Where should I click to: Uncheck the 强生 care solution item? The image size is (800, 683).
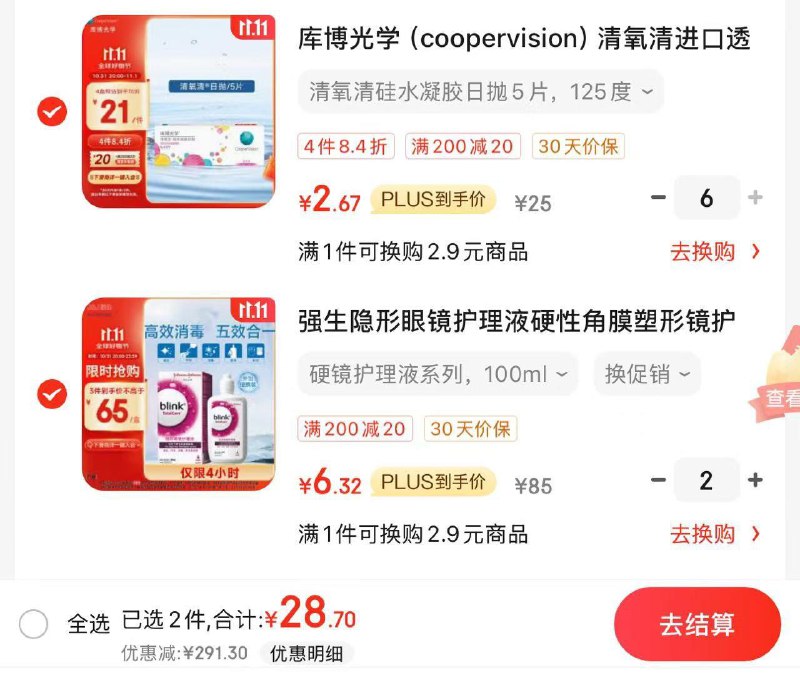(52, 394)
